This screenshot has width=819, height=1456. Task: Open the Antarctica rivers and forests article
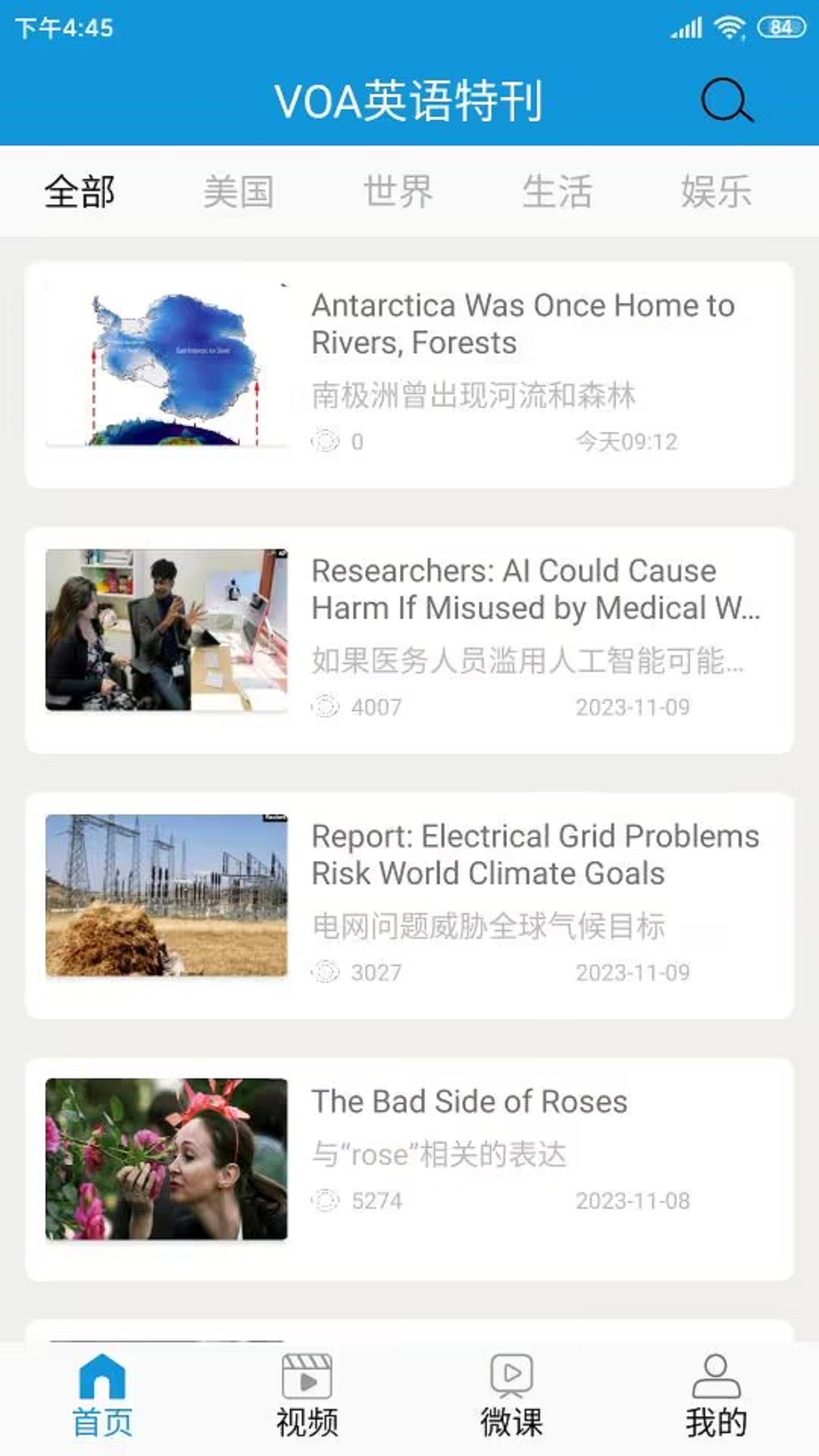click(x=522, y=325)
